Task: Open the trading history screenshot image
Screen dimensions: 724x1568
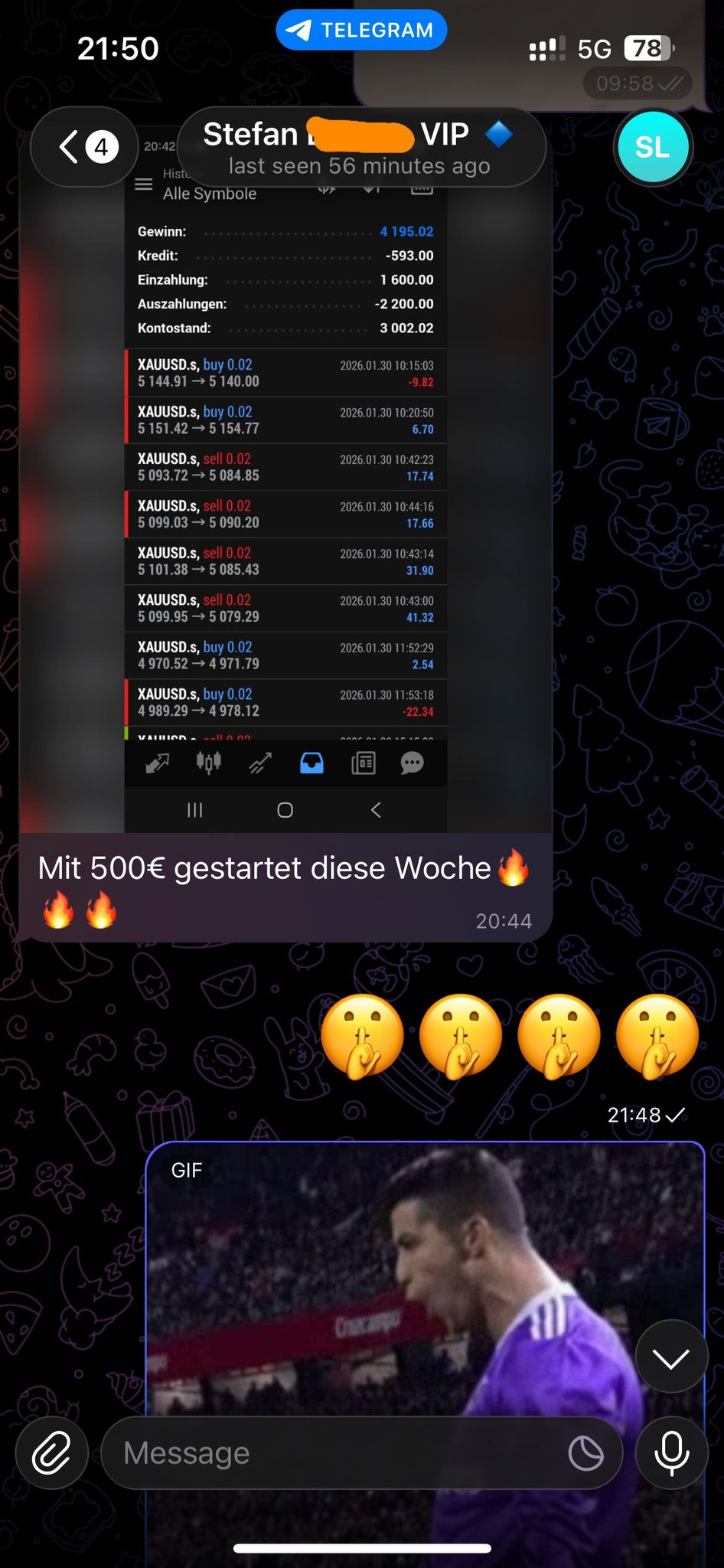Action: [285, 490]
